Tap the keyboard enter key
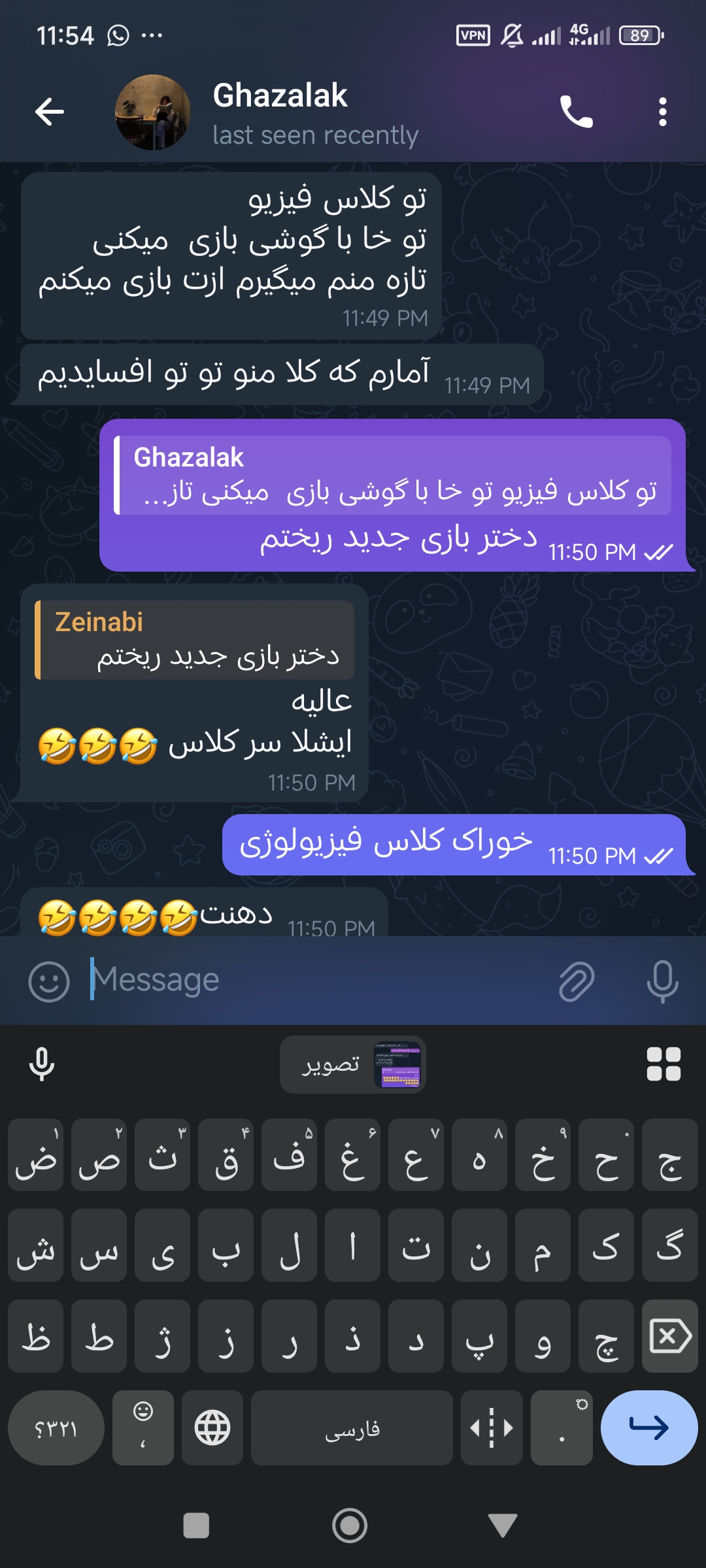The height and width of the screenshot is (1568, 706). (649, 1428)
